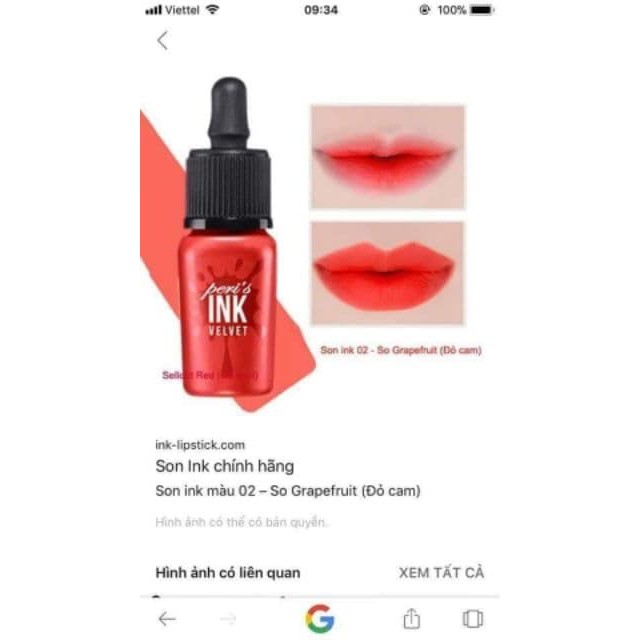
Task: Open Google home via the G logo
Action: click(319, 619)
